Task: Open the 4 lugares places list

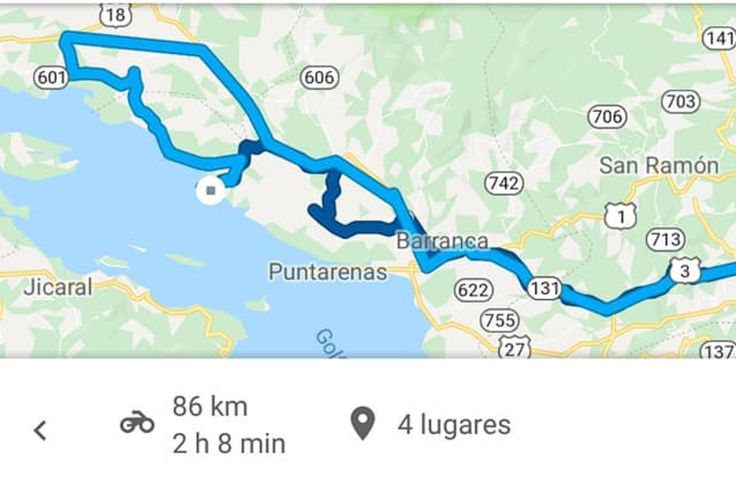Action: 432,425
